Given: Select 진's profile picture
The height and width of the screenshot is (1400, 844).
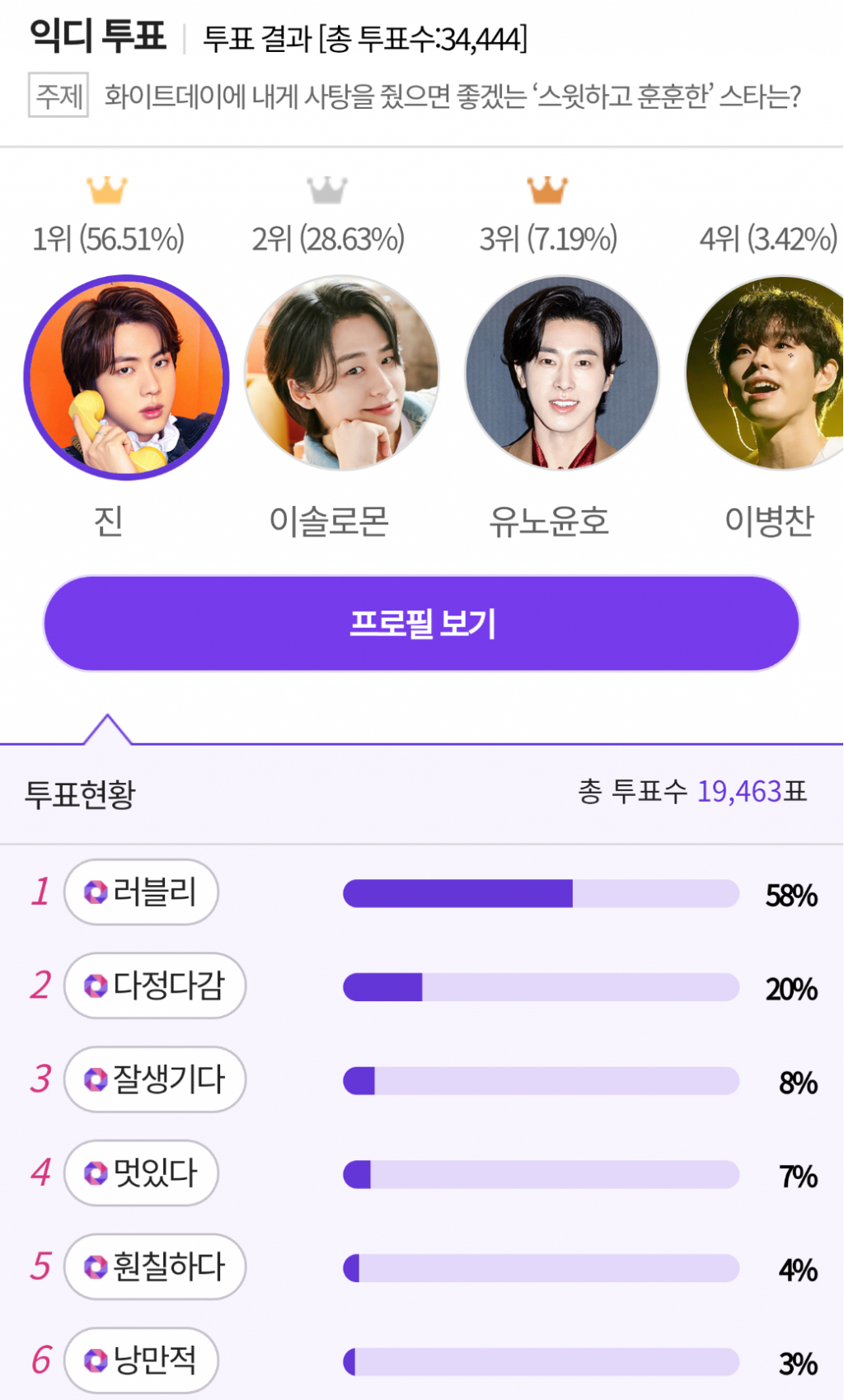Looking at the screenshot, I should 126,377.
